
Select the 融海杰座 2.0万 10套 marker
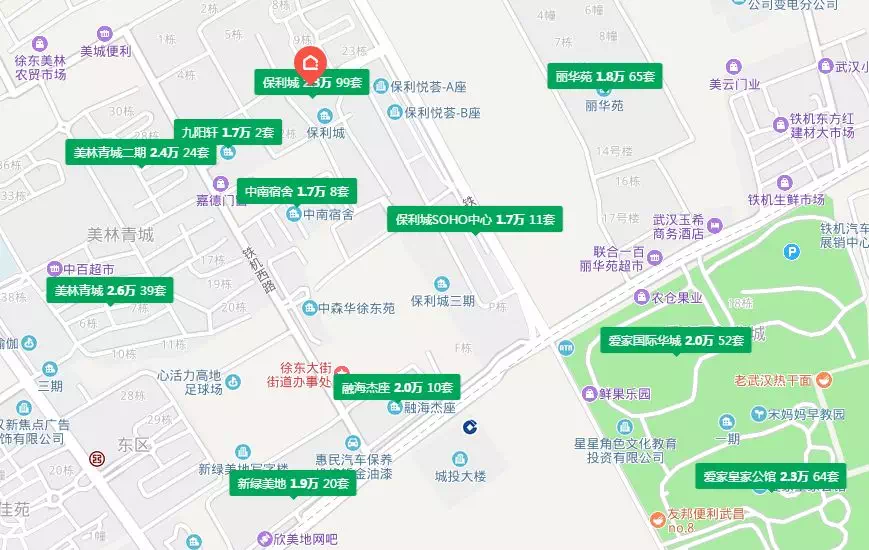point(396,387)
